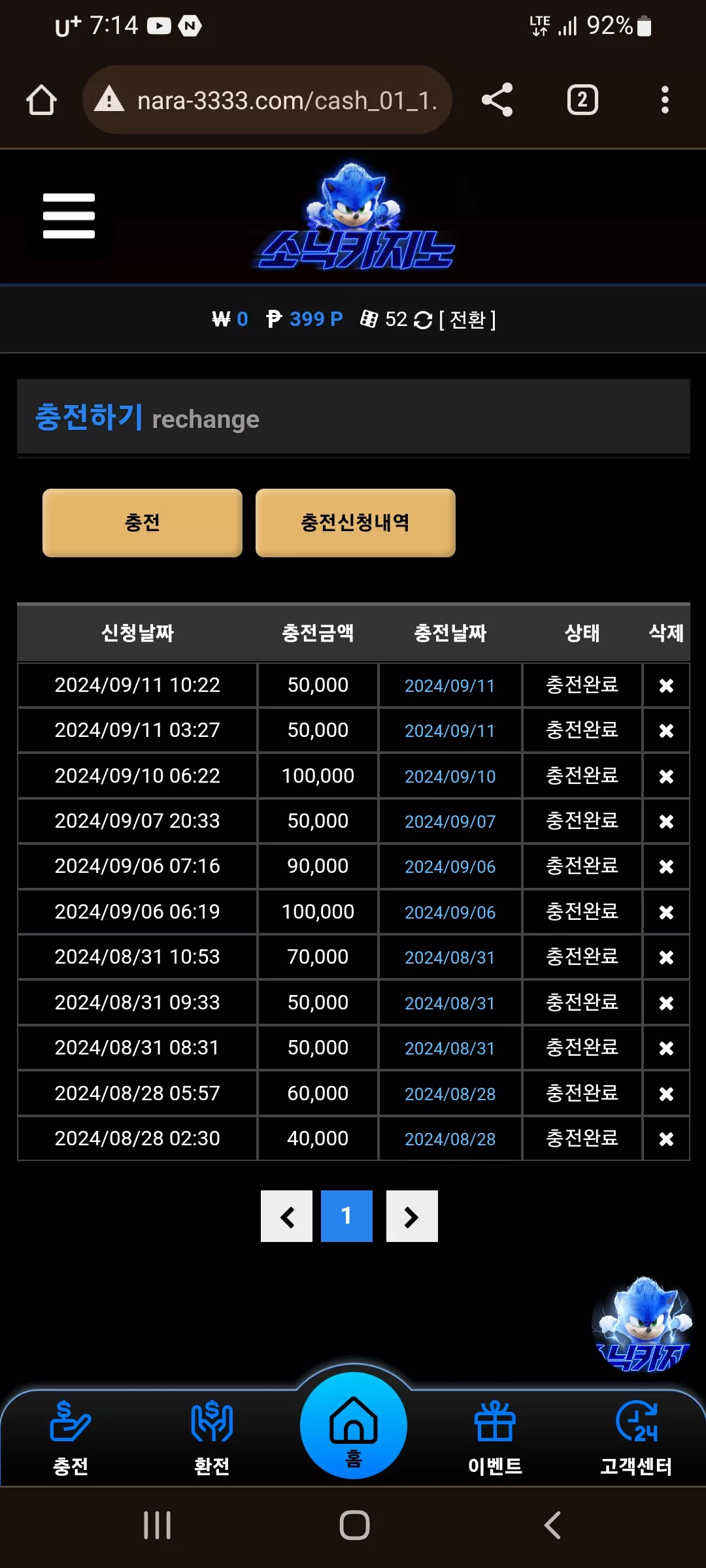The width and height of the screenshot is (706, 1568).
Task: Open the browser overflow menu
Action: (665, 100)
